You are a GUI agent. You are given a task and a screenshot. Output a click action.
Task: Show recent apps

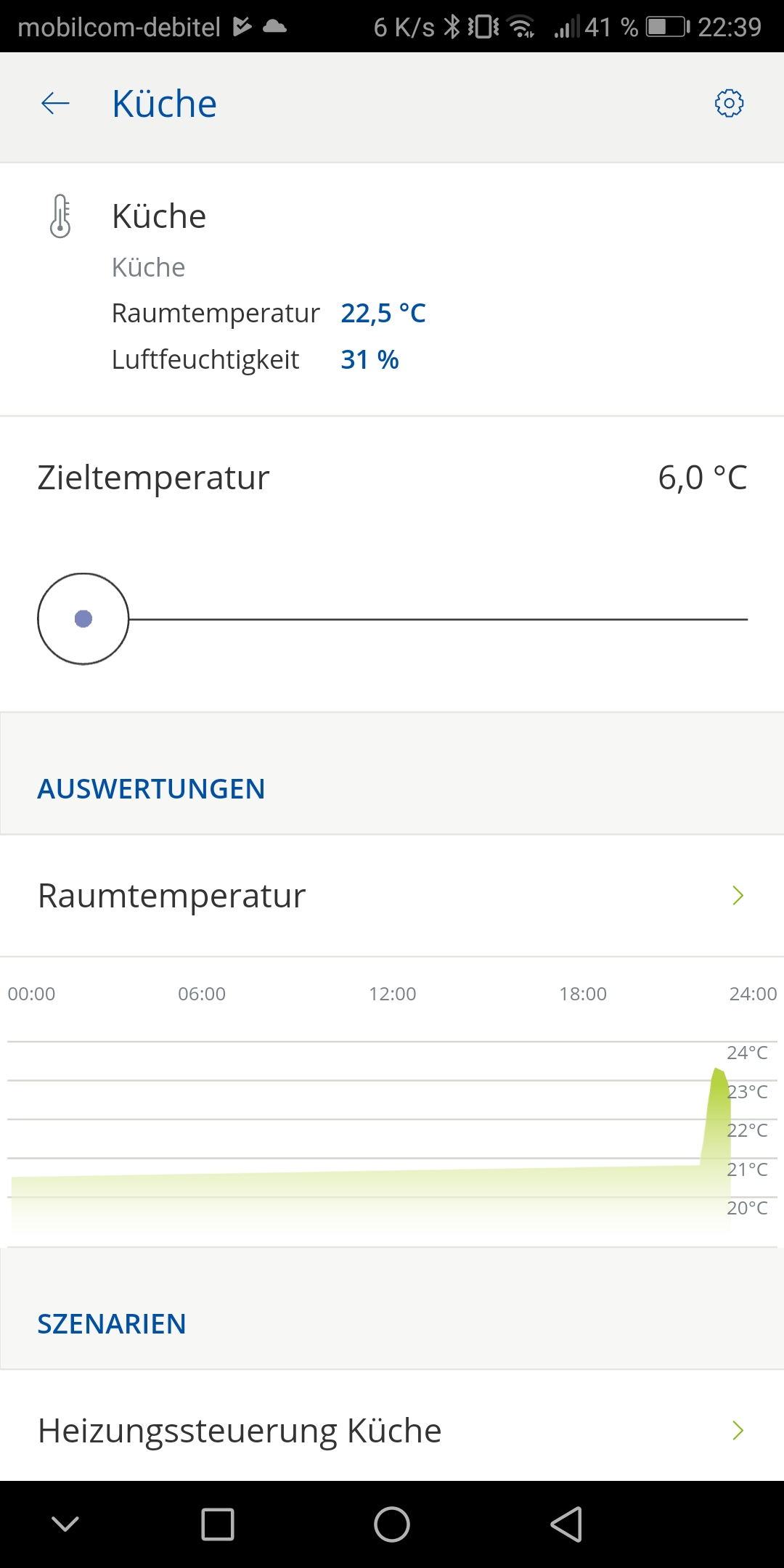pyautogui.click(x=217, y=1524)
